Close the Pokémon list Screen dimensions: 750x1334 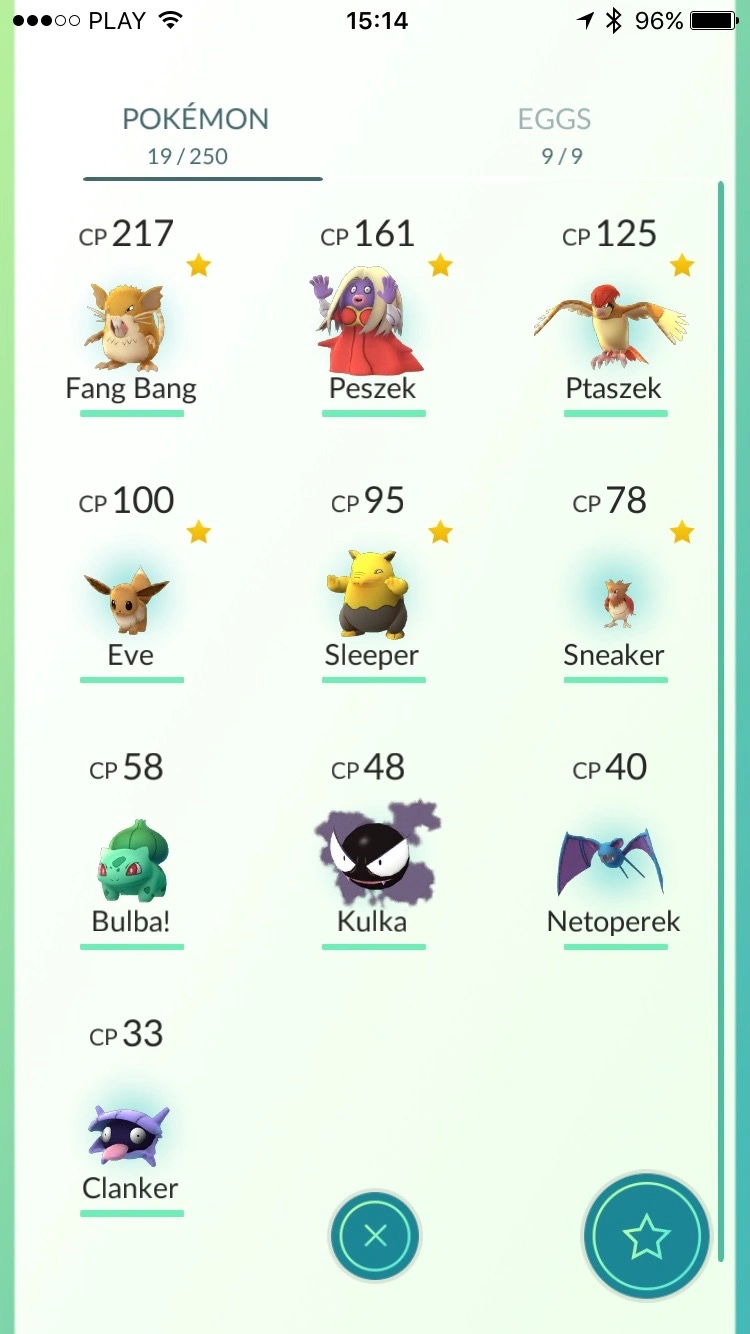point(375,1236)
